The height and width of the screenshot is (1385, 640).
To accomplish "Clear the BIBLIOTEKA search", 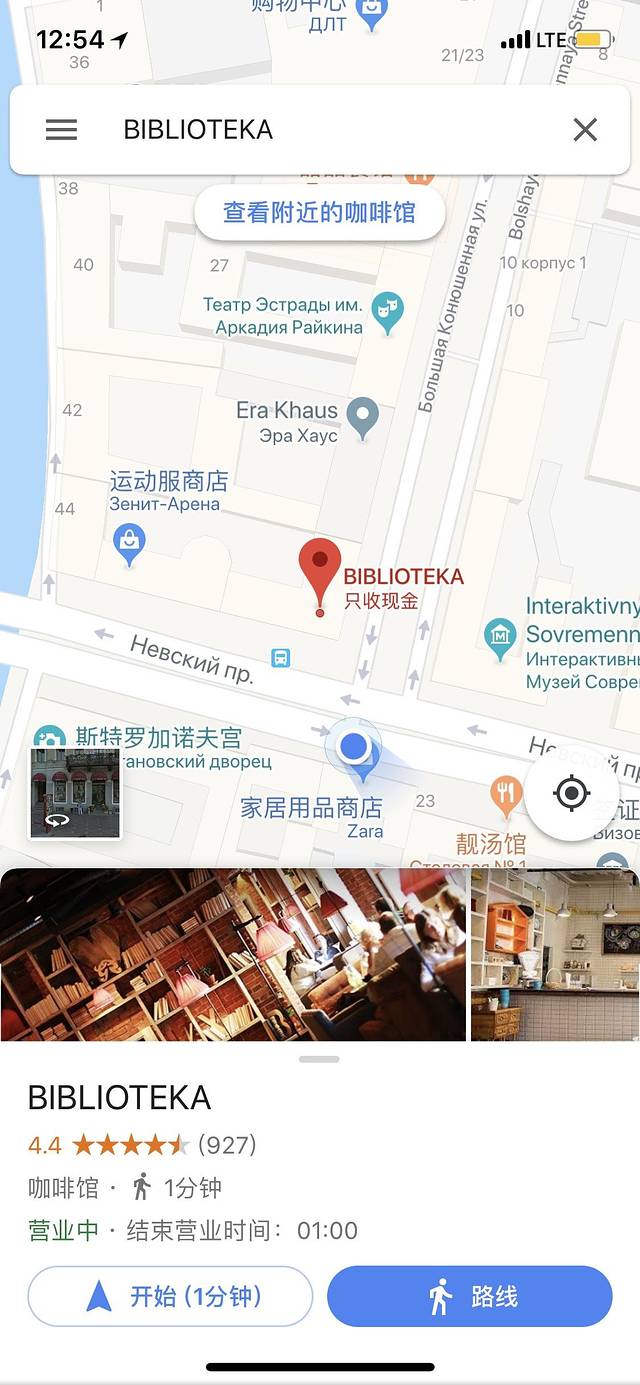I will (585, 130).
